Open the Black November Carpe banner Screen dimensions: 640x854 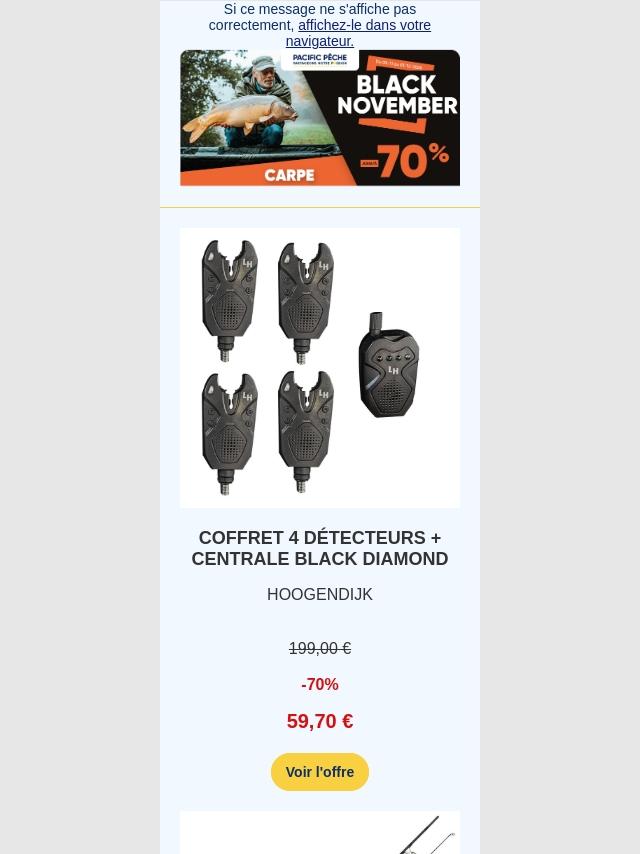click(320, 118)
